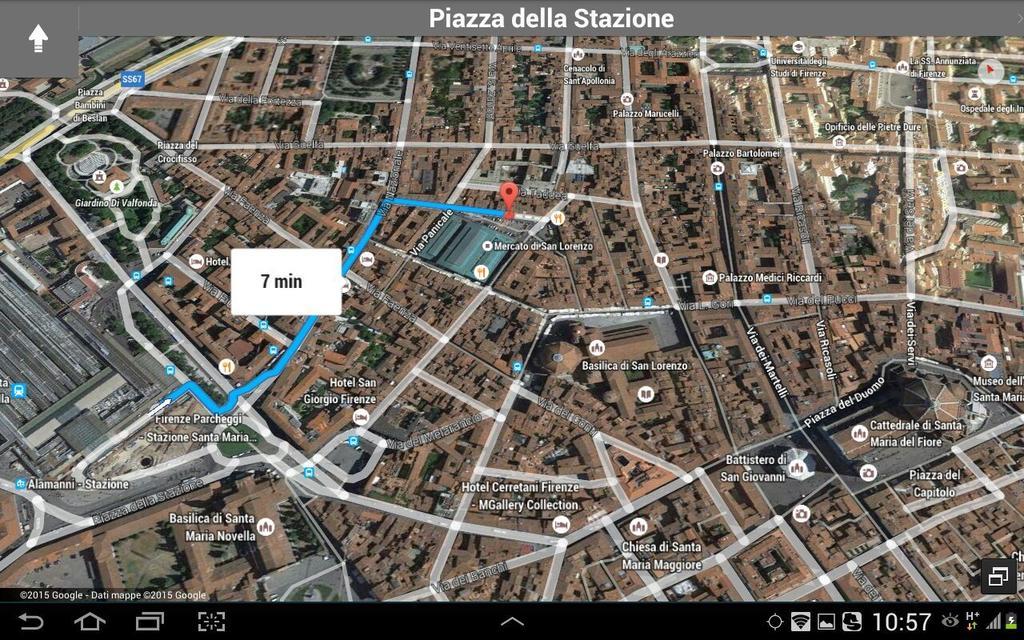Screen dimensions: 1024x640
Task: Open the layers button at bottom right
Action: 998,576
